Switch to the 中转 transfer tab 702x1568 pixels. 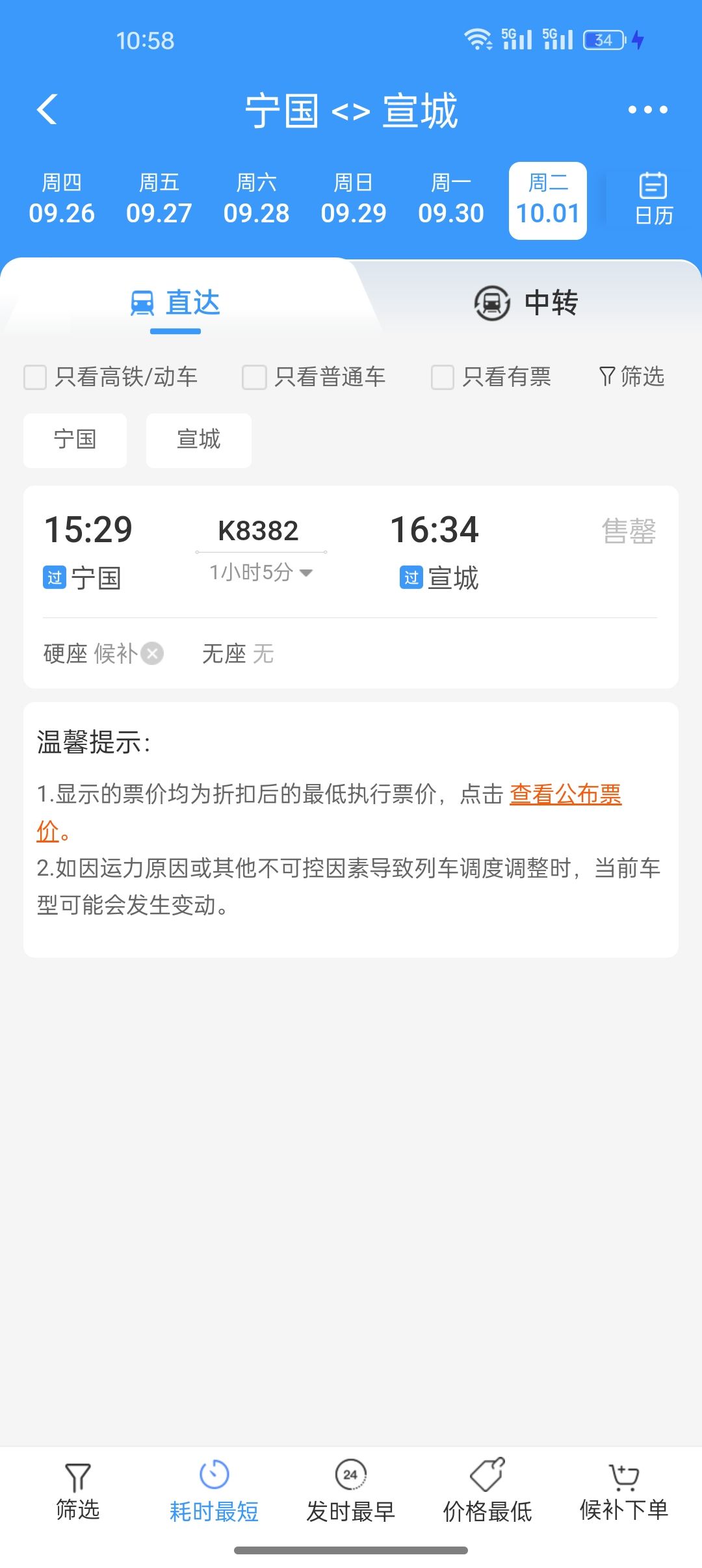pyautogui.click(x=526, y=303)
